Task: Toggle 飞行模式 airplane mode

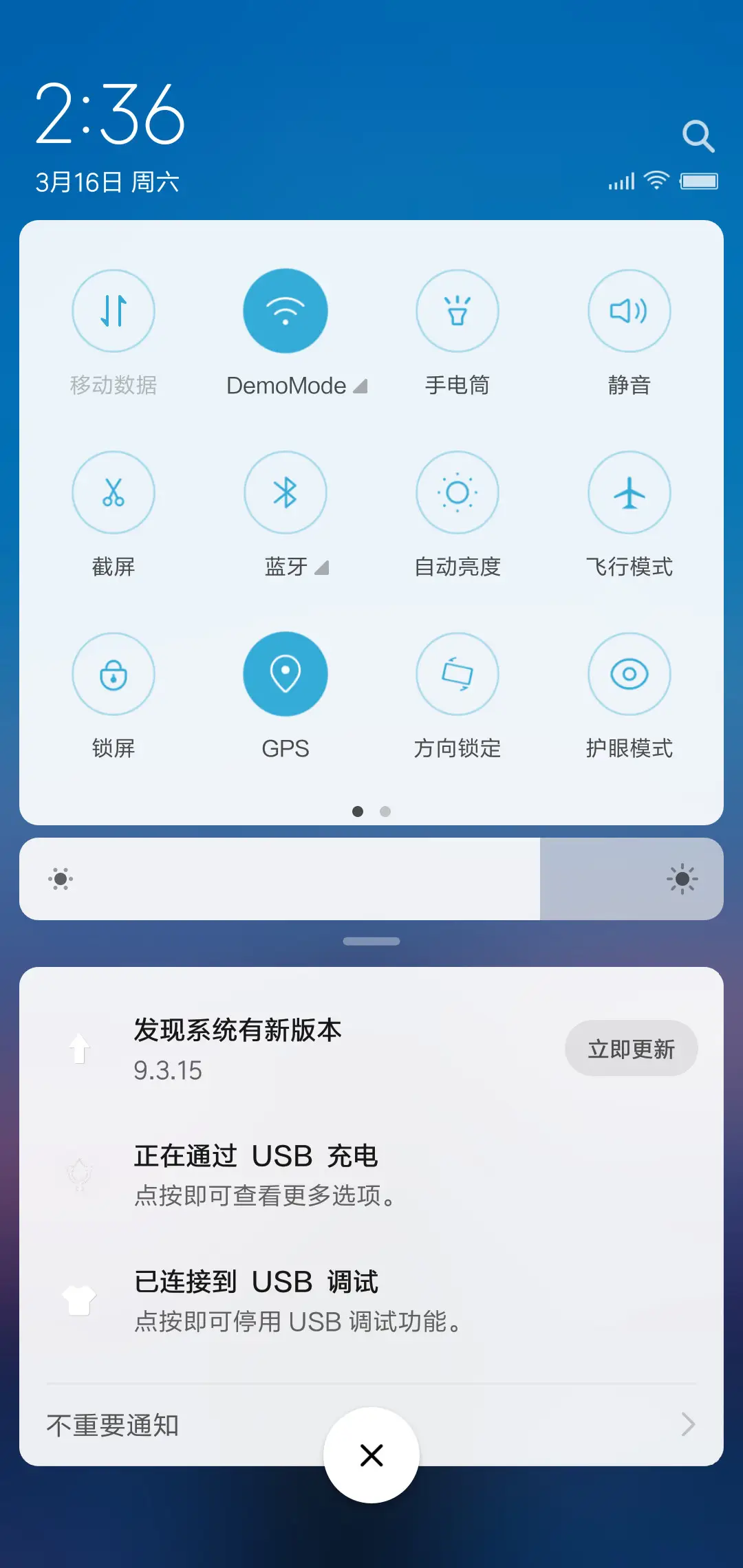Action: 629,492
